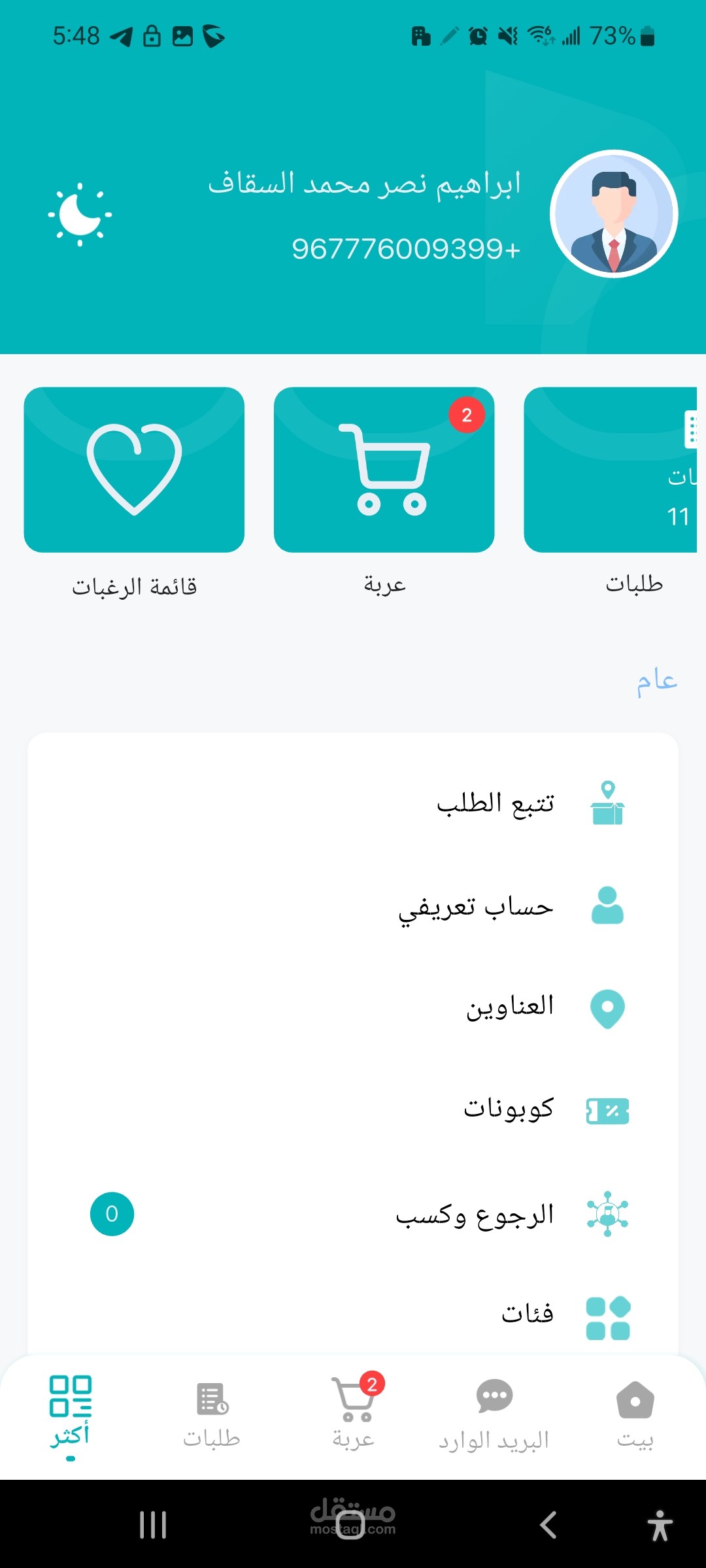This screenshot has height=1568, width=706.
Task: Open the profile avatar picture
Action: [614, 214]
